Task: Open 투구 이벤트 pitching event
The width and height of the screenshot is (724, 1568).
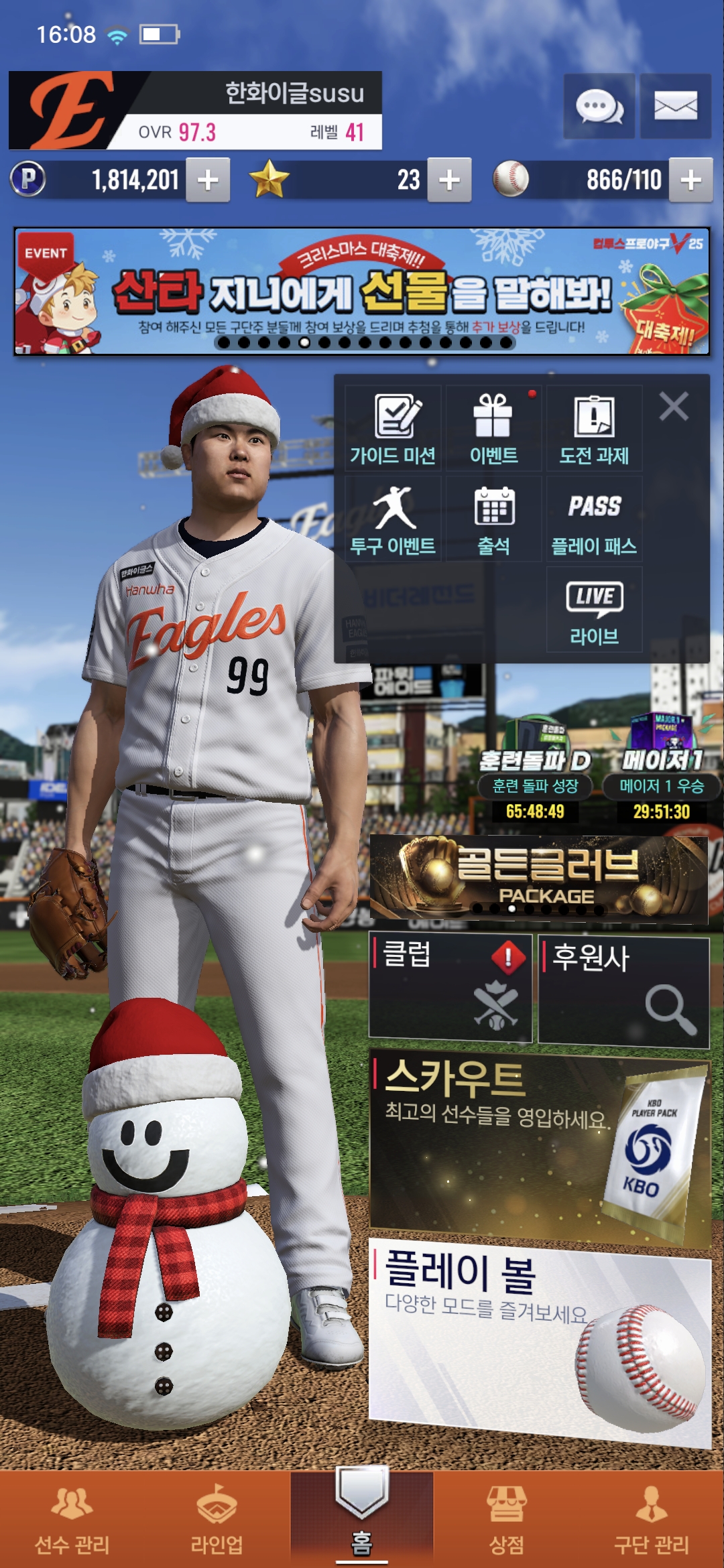Action: click(x=394, y=520)
